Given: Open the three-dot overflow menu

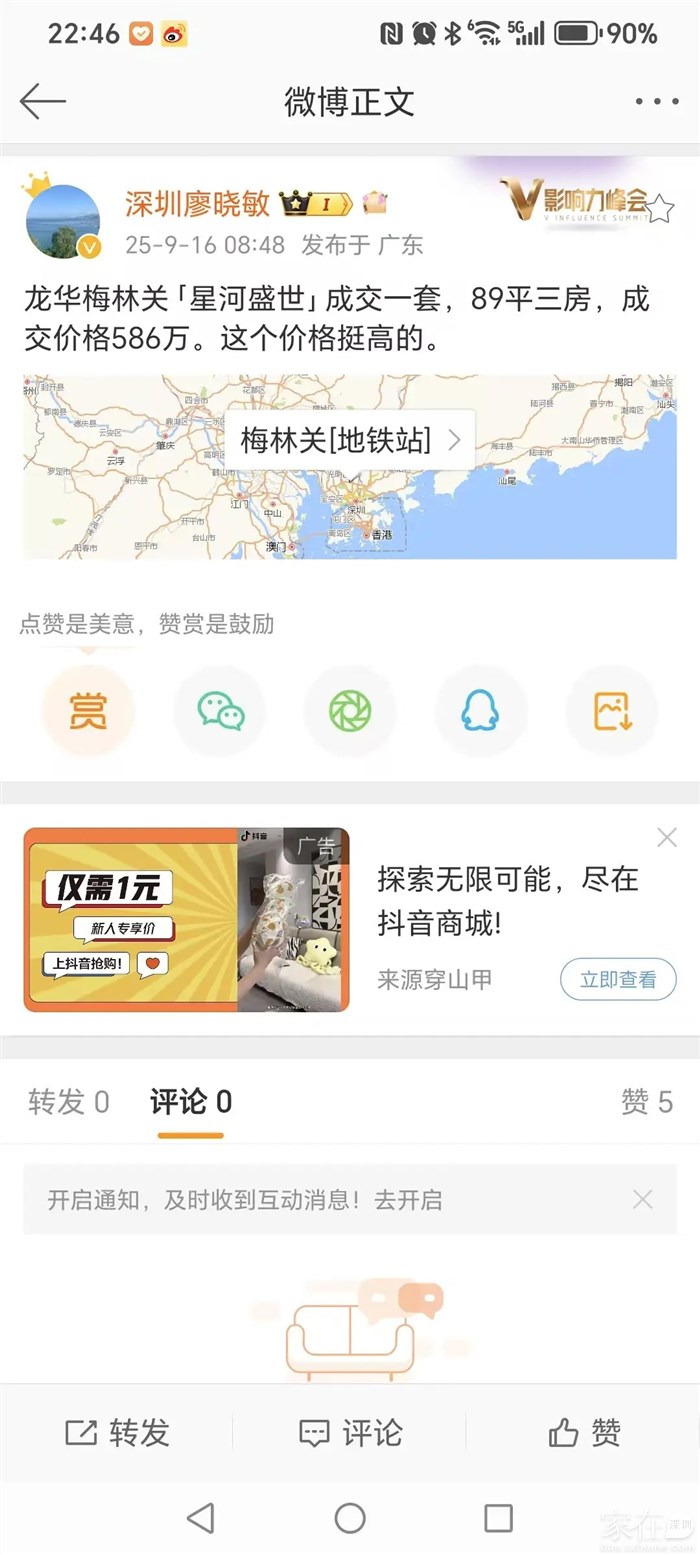Looking at the screenshot, I should point(657,101).
